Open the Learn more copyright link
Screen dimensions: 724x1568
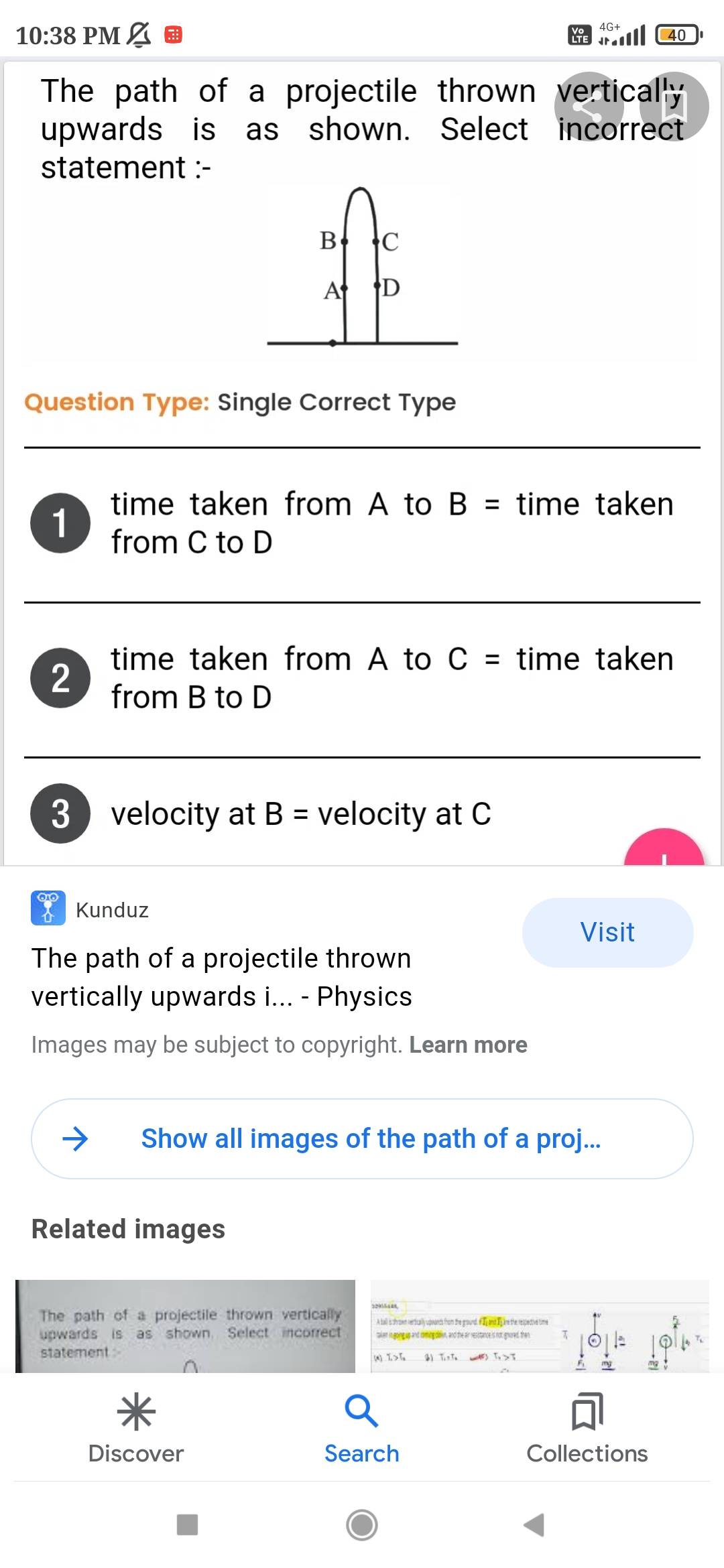[x=469, y=1045]
